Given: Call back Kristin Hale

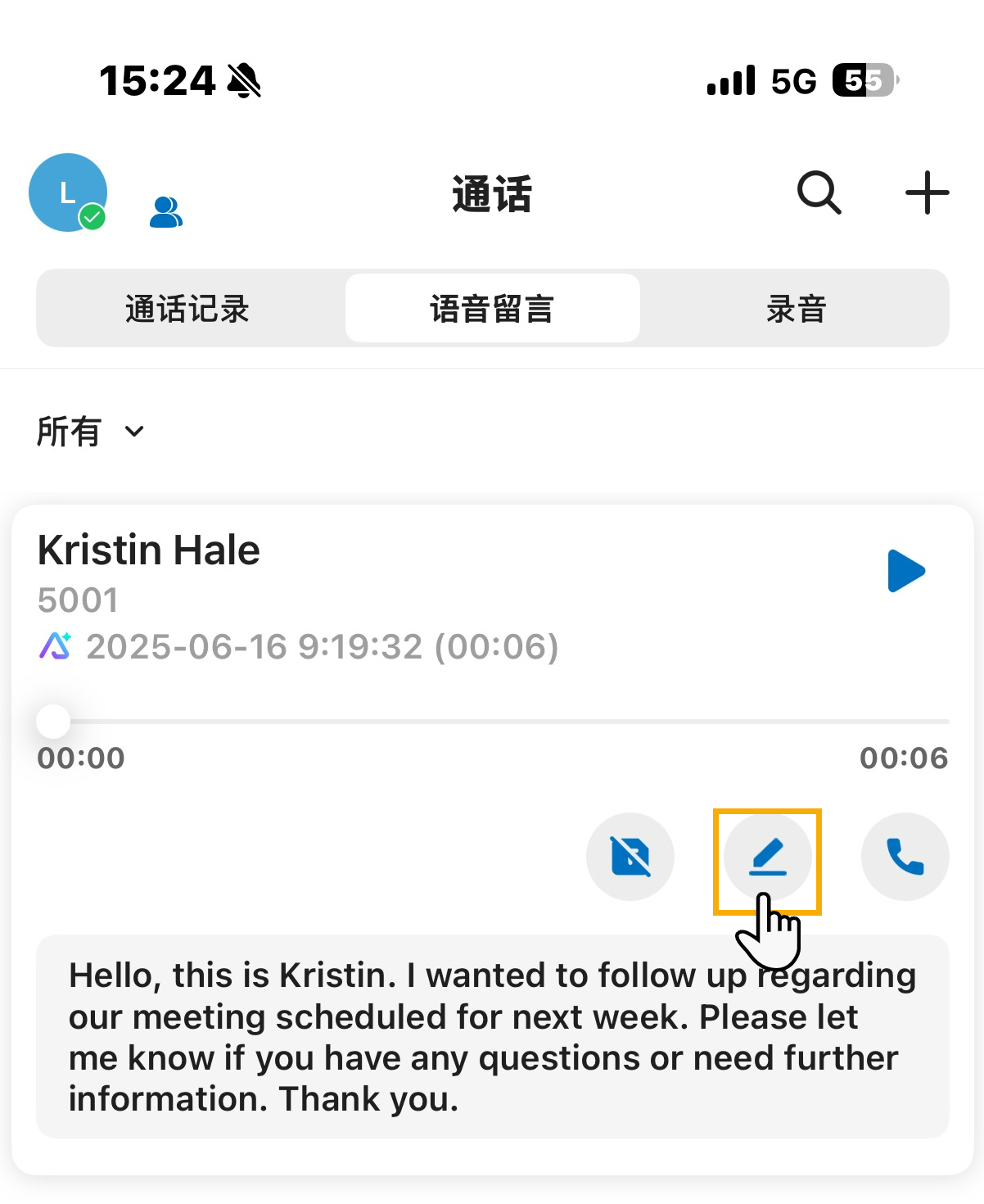Looking at the screenshot, I should pyautogui.click(x=905, y=857).
